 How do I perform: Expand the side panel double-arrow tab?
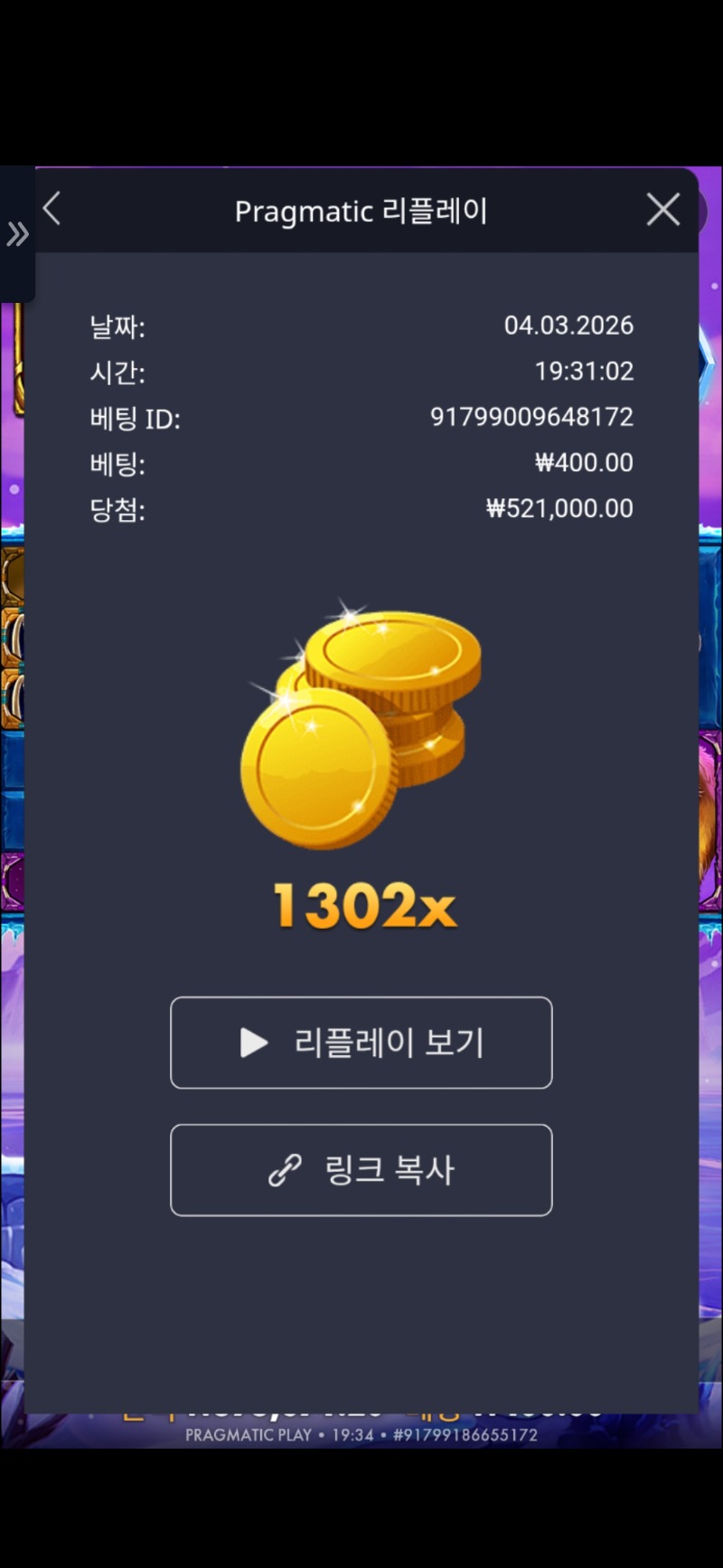coord(17,235)
